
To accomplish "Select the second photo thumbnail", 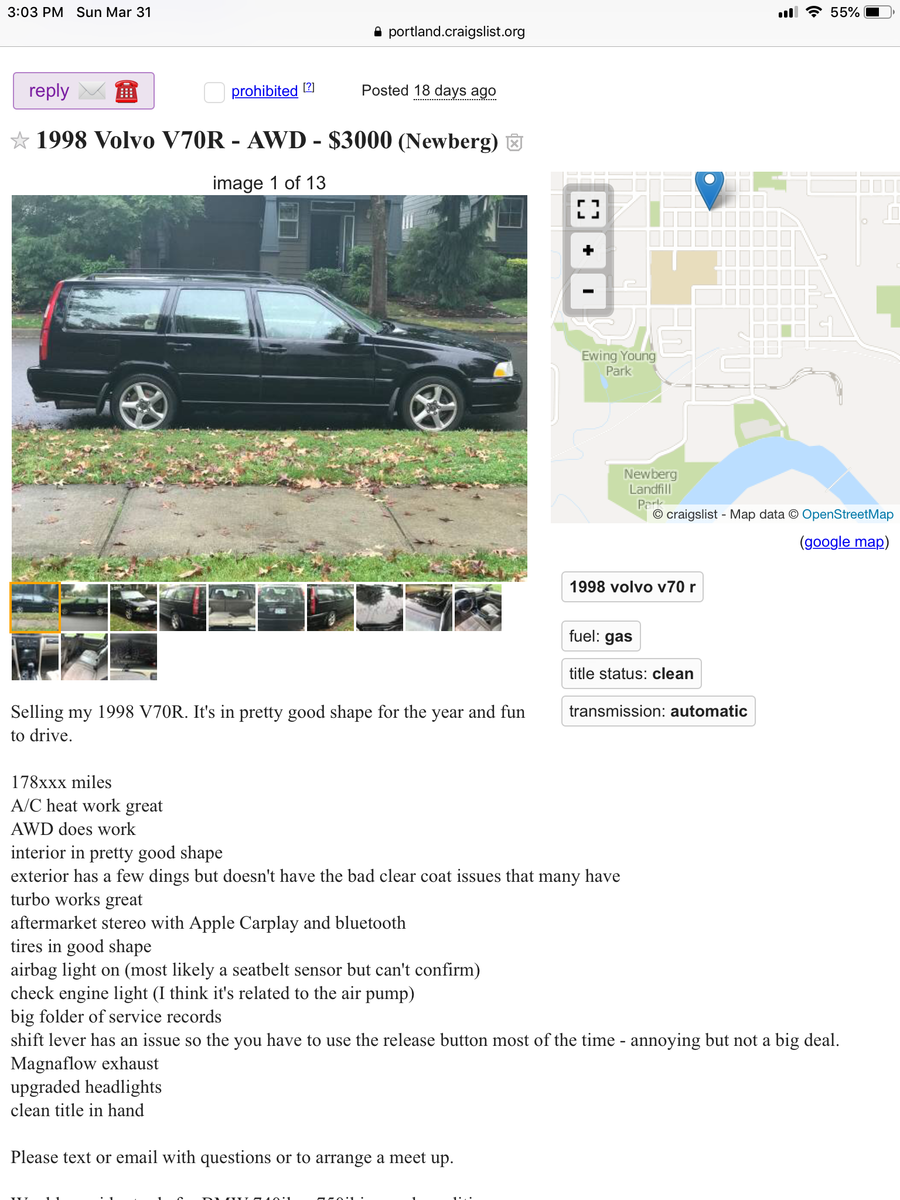I will pyautogui.click(x=85, y=607).
